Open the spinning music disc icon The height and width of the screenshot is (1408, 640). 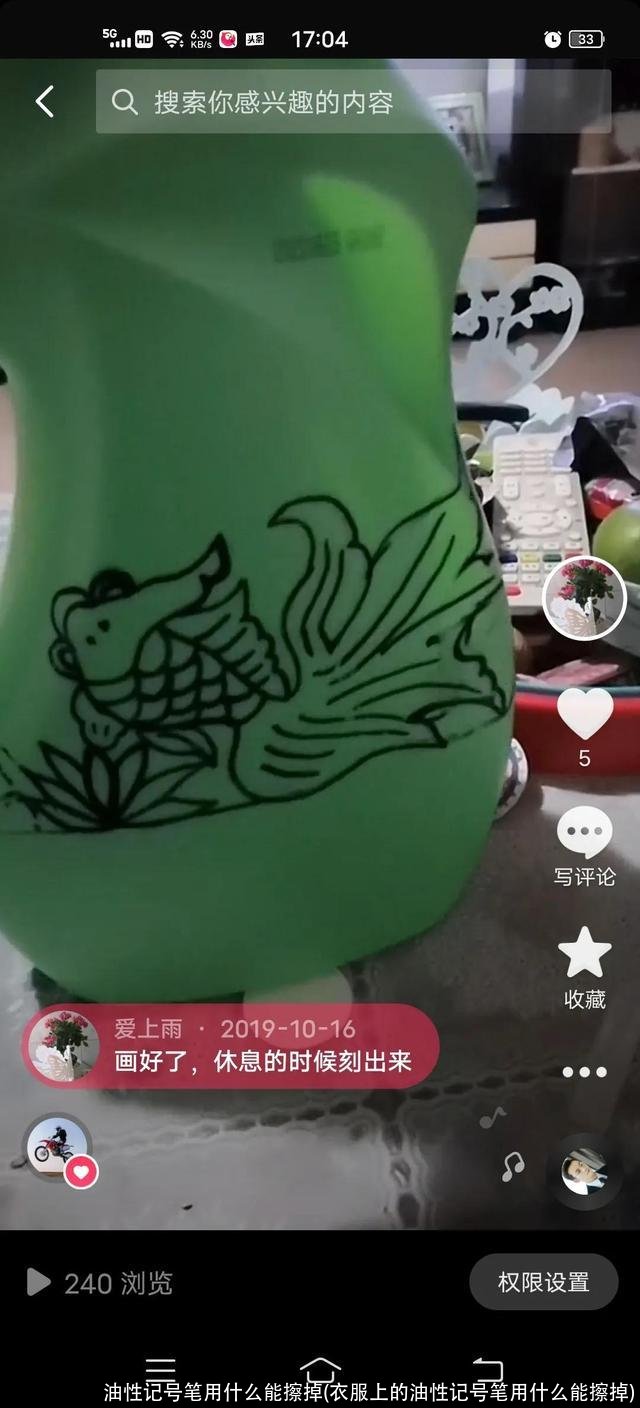585,1172
